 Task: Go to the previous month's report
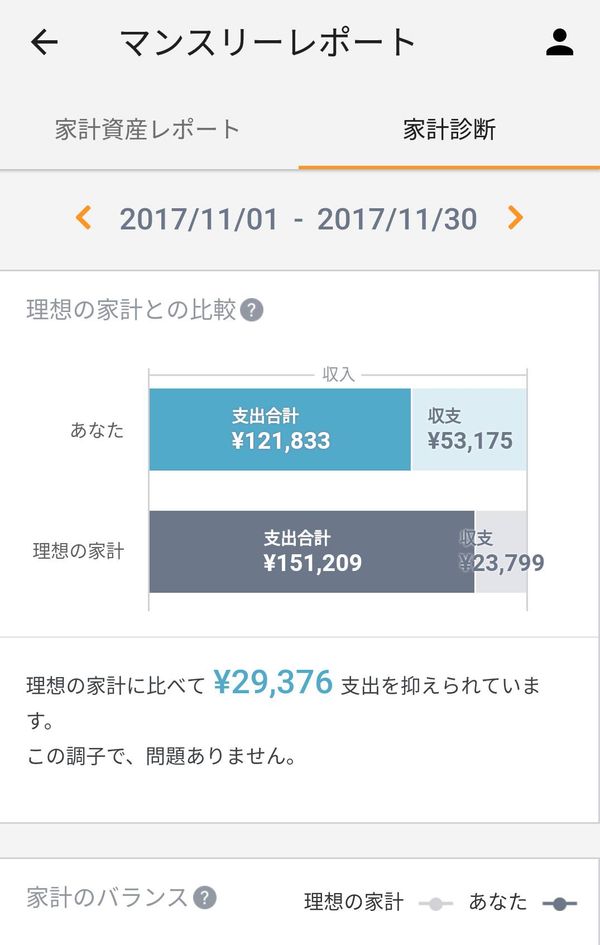coord(84,218)
